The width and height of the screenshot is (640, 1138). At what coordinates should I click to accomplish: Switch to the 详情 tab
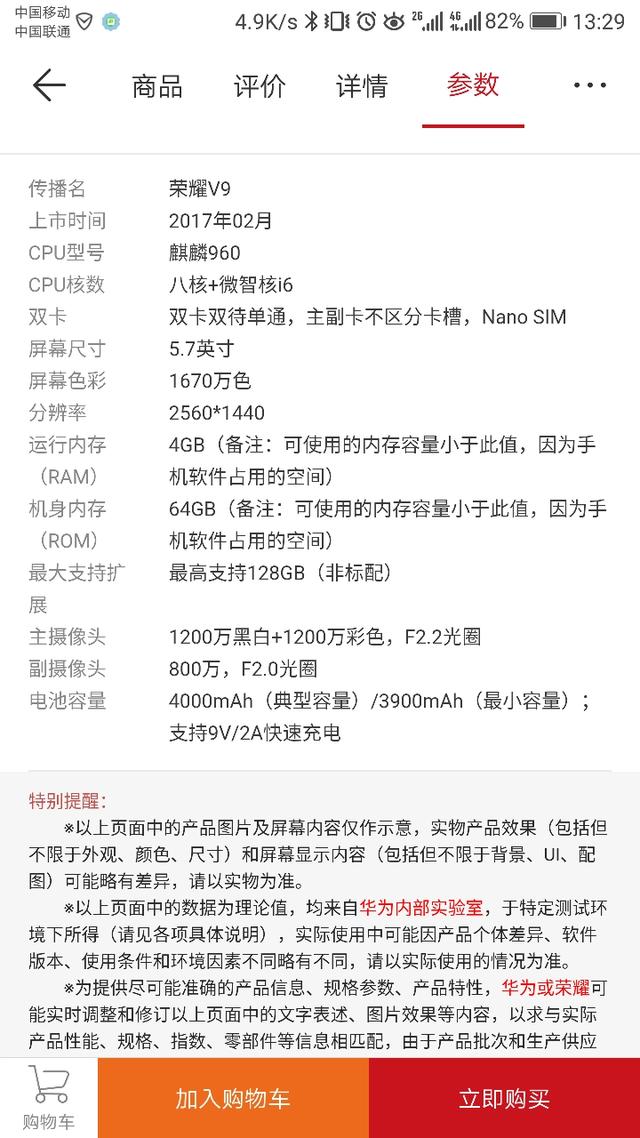[361, 87]
